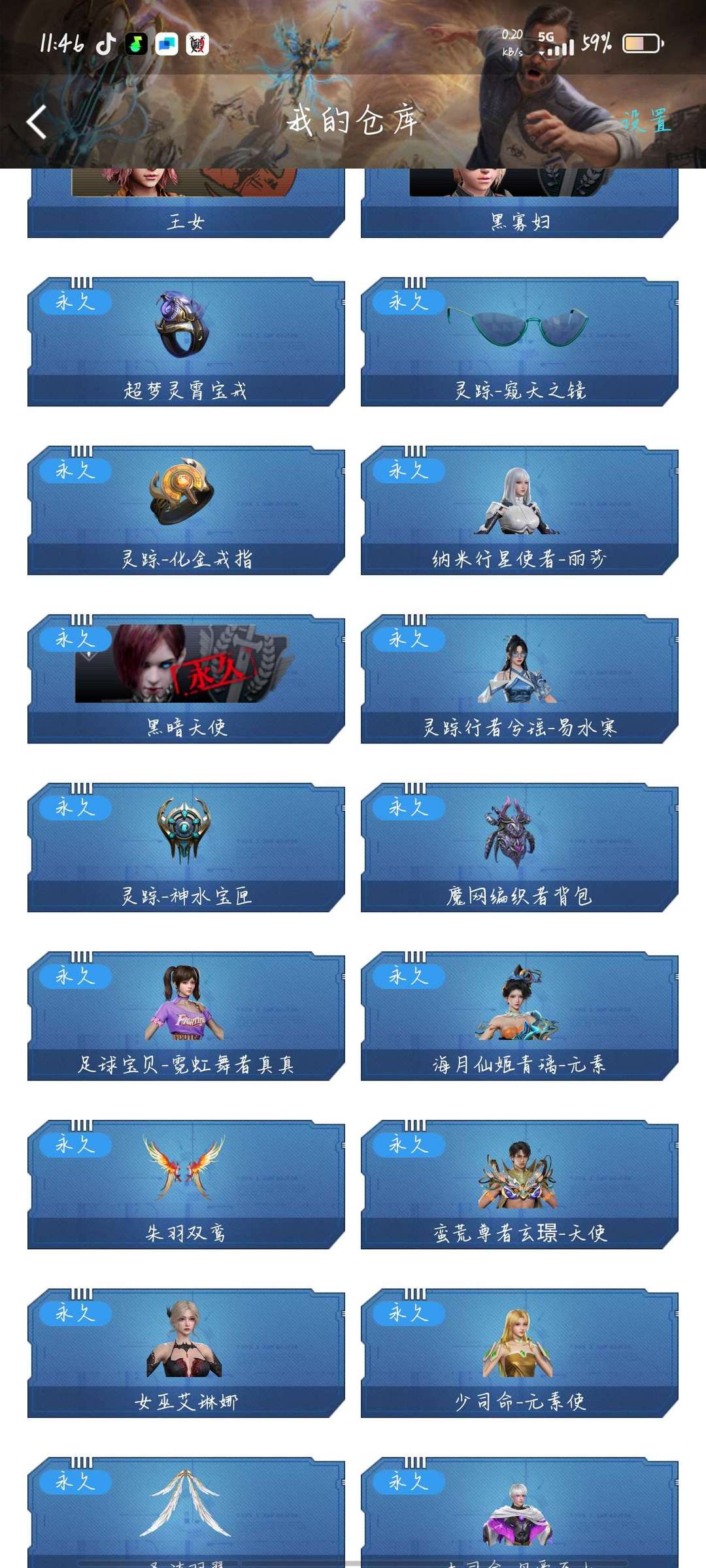
Task: Open the 黑暗天使 card
Action: pyautogui.click(x=186, y=679)
